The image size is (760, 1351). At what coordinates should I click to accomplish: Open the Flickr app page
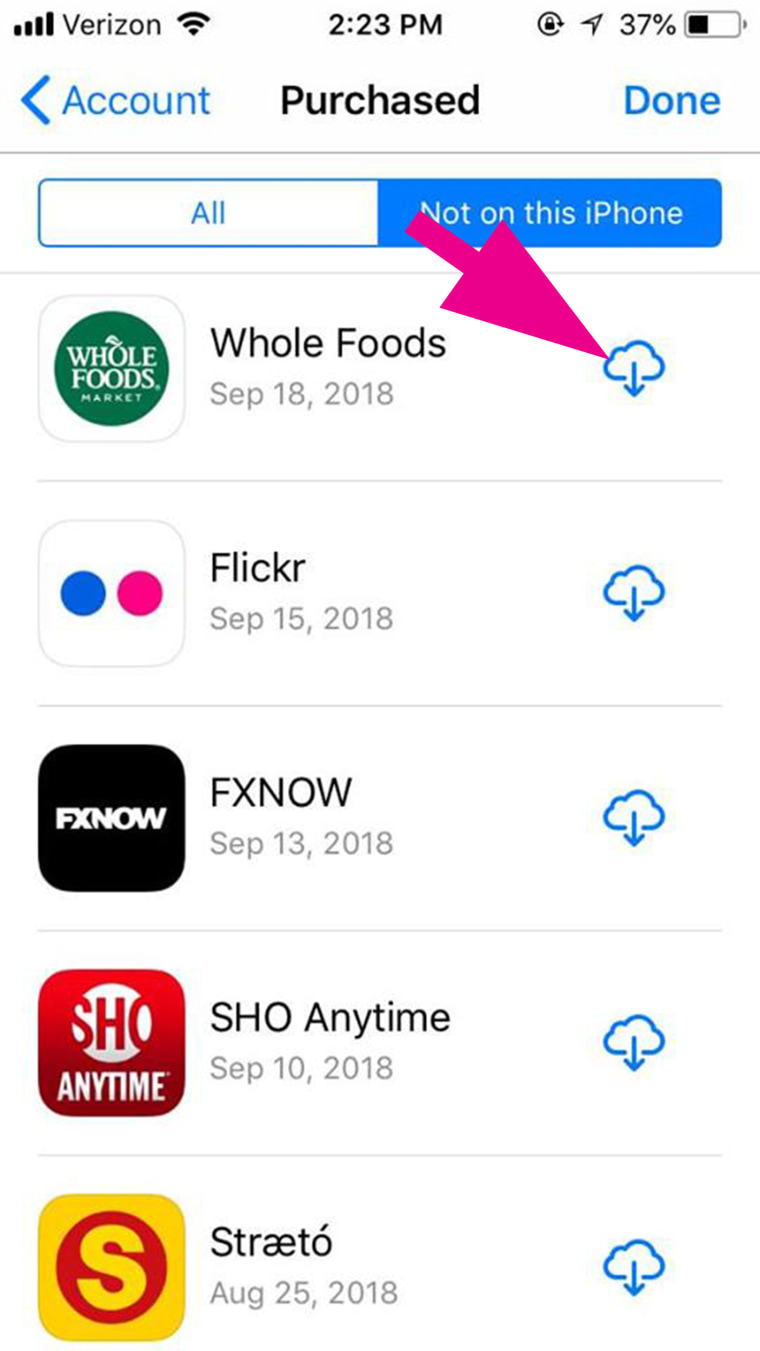[x=380, y=593]
